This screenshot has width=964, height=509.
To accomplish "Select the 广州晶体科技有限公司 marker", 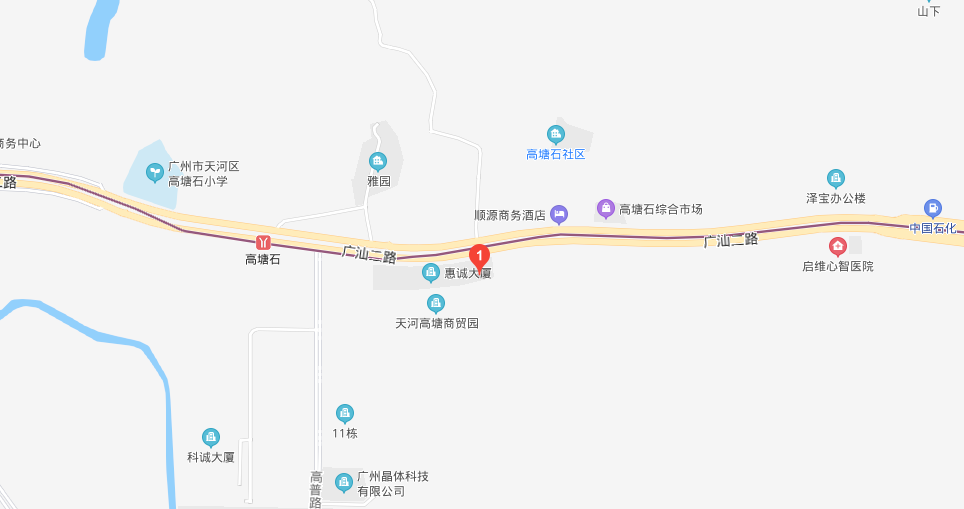I will [345, 483].
